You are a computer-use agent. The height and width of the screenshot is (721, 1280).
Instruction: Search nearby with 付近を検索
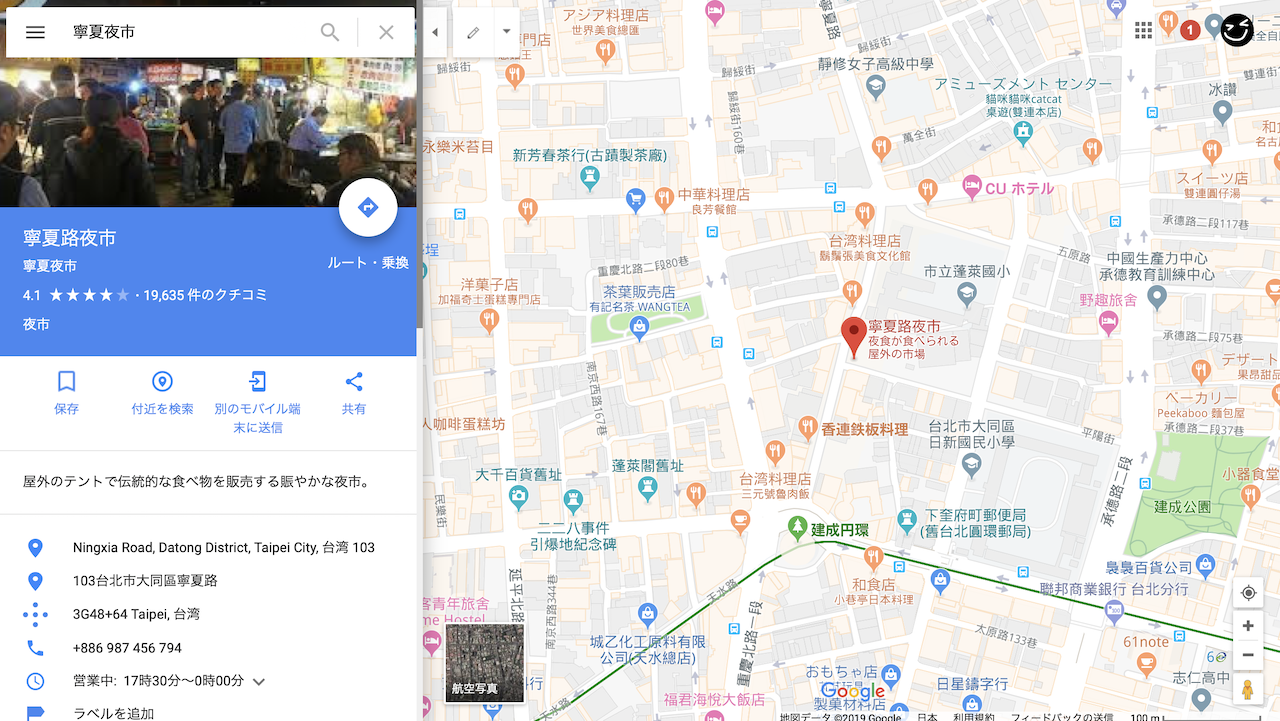(x=162, y=392)
